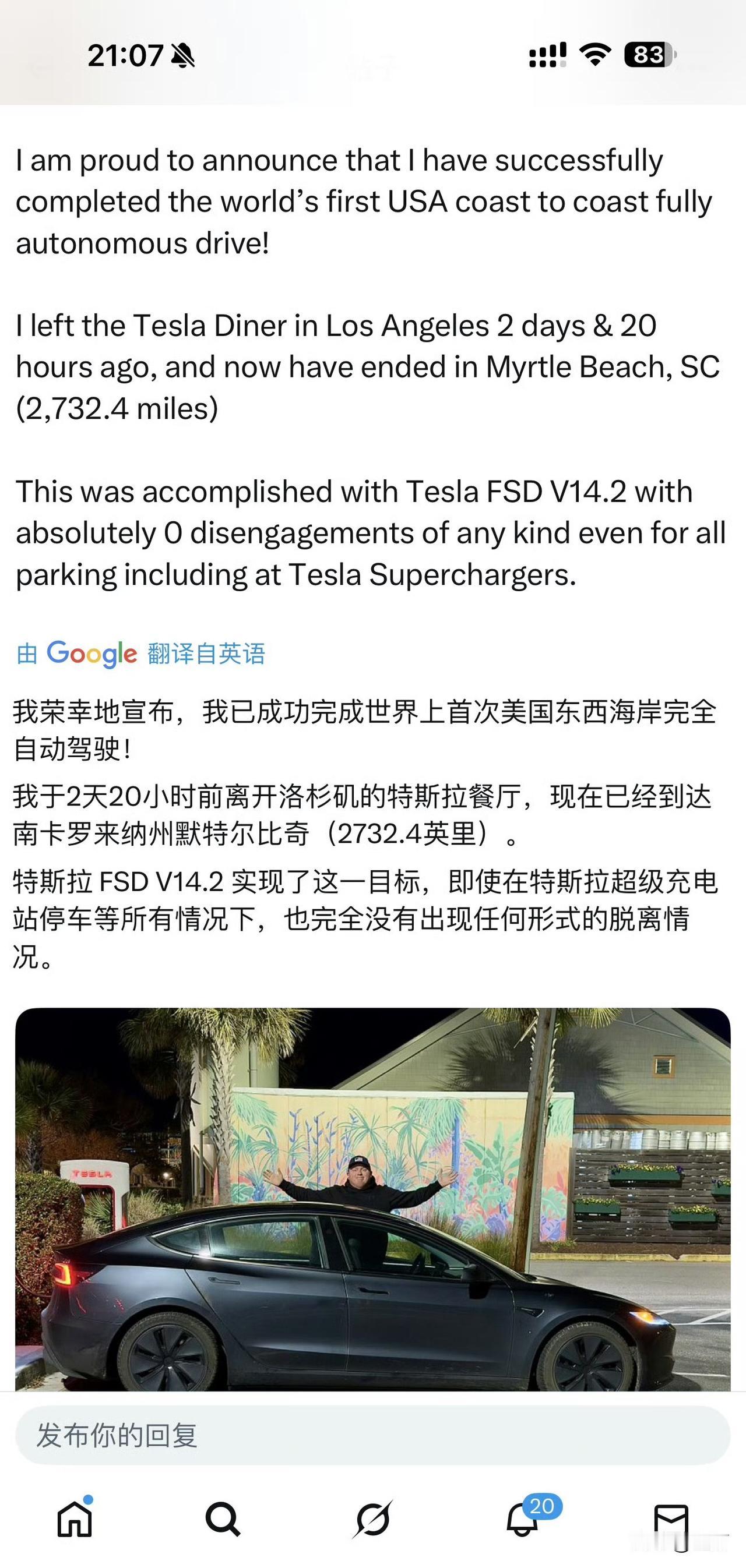Tap the battery indicator showing 83
This screenshot has width=746, height=1568.
point(649,55)
